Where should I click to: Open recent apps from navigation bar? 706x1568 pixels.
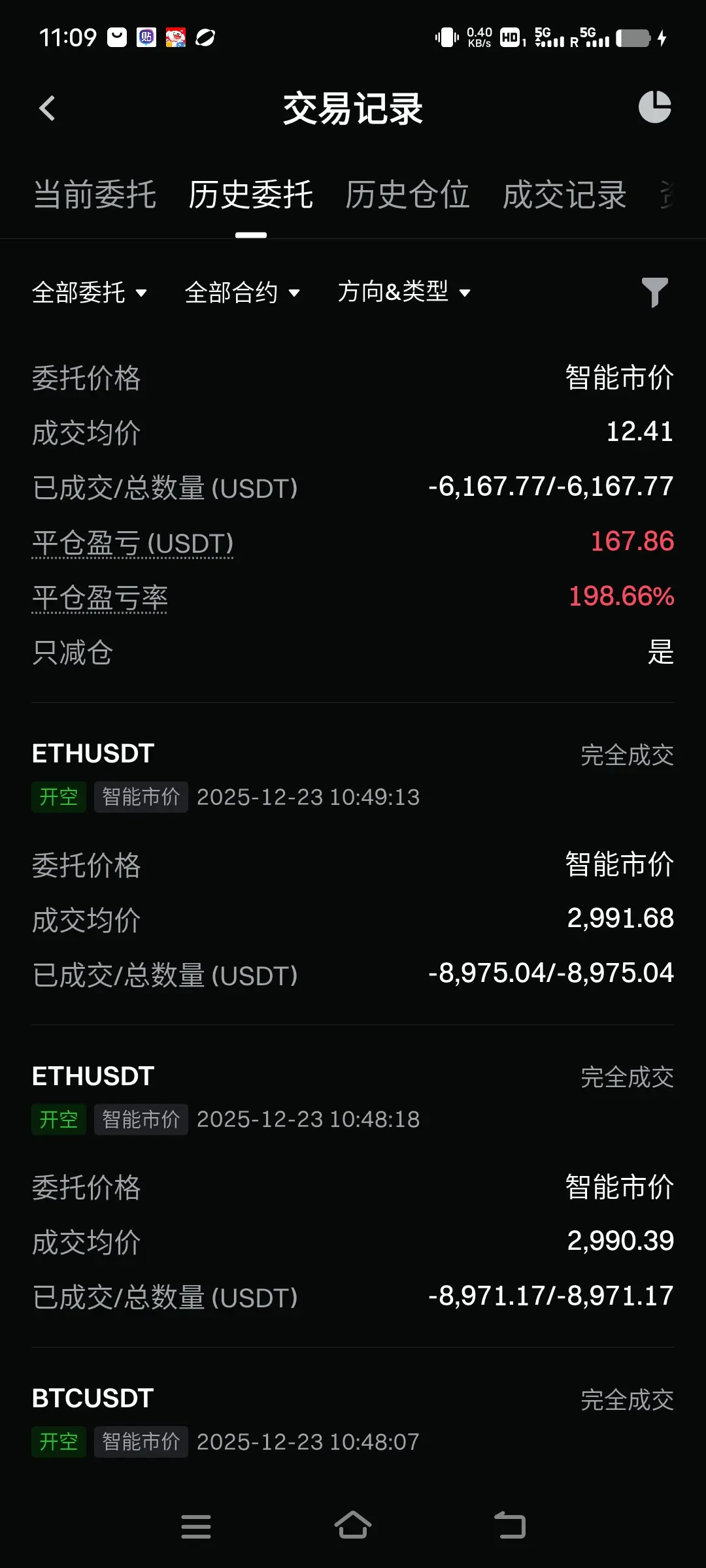tap(195, 1526)
